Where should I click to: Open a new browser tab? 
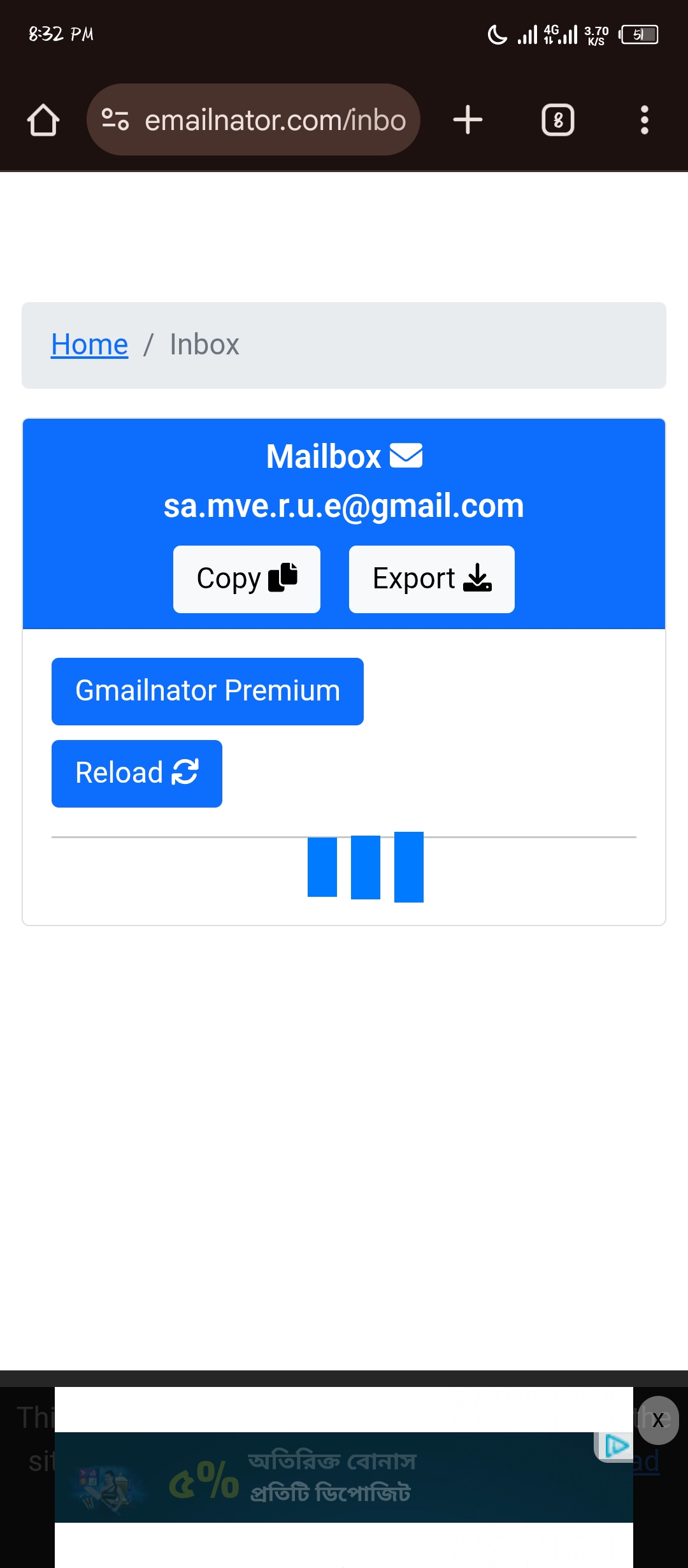pyautogui.click(x=468, y=120)
